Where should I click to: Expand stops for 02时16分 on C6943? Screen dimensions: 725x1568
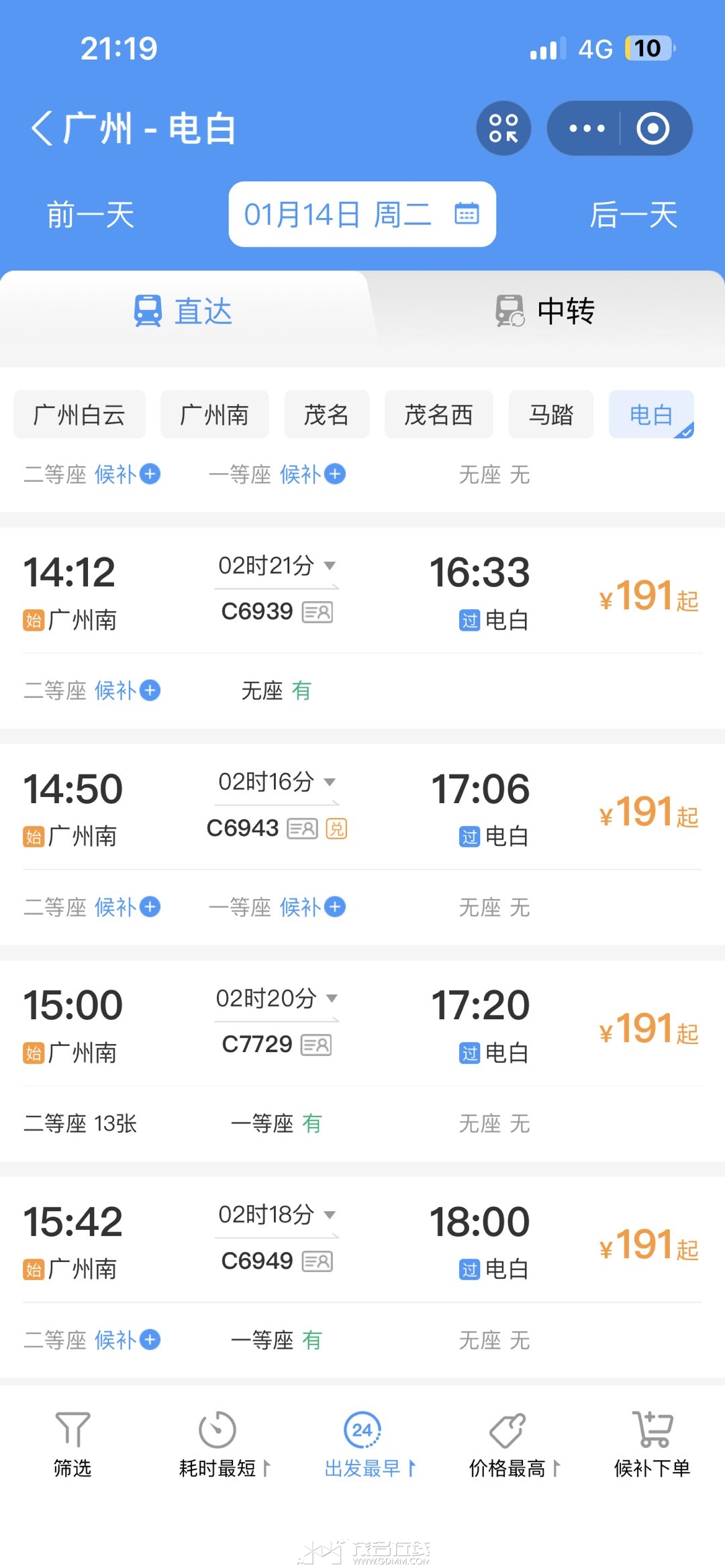(x=277, y=782)
